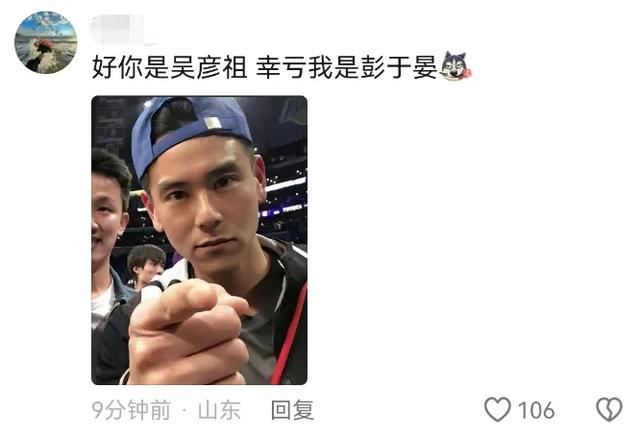Like the comment with 106 likes
640x437 pixels.
point(498,409)
